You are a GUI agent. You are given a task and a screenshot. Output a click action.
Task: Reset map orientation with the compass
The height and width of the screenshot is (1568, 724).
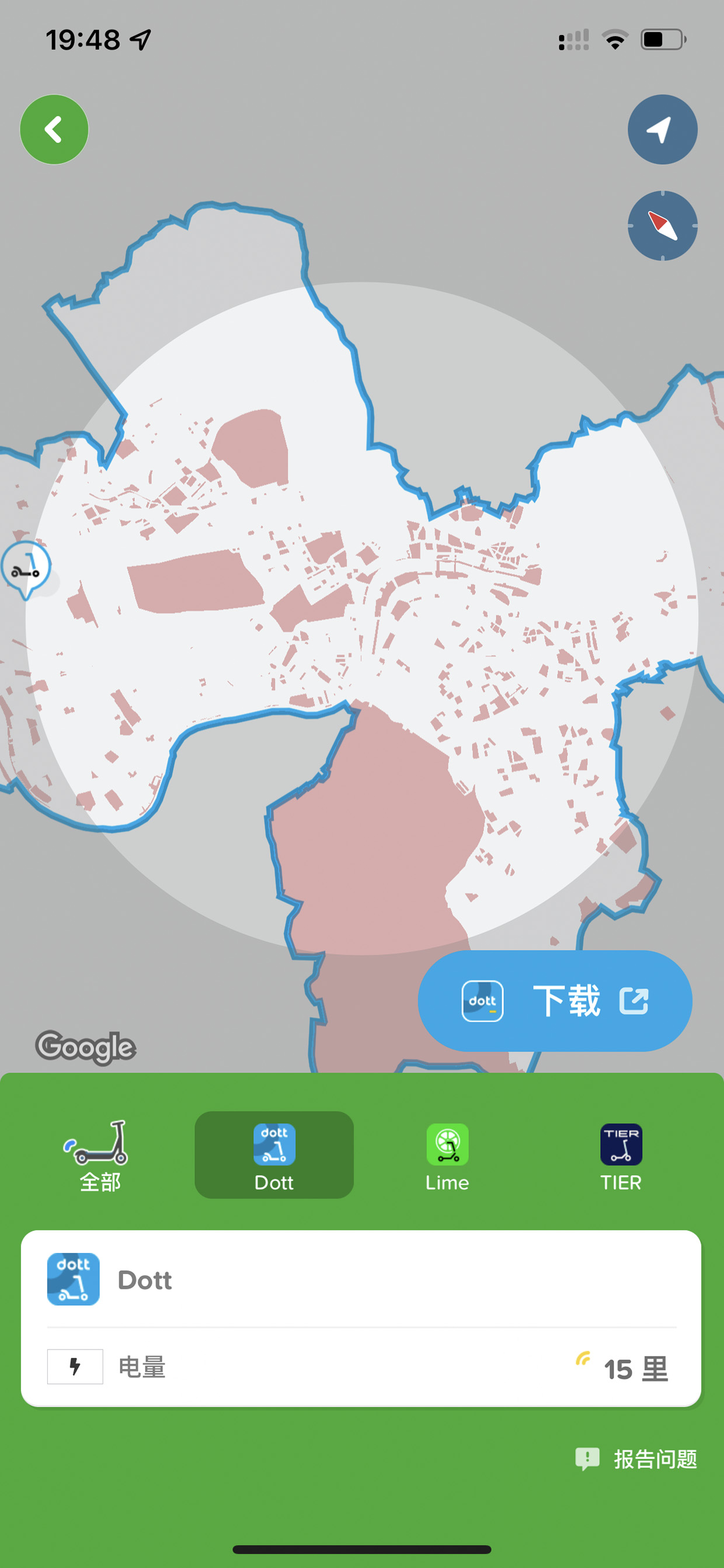tap(663, 226)
